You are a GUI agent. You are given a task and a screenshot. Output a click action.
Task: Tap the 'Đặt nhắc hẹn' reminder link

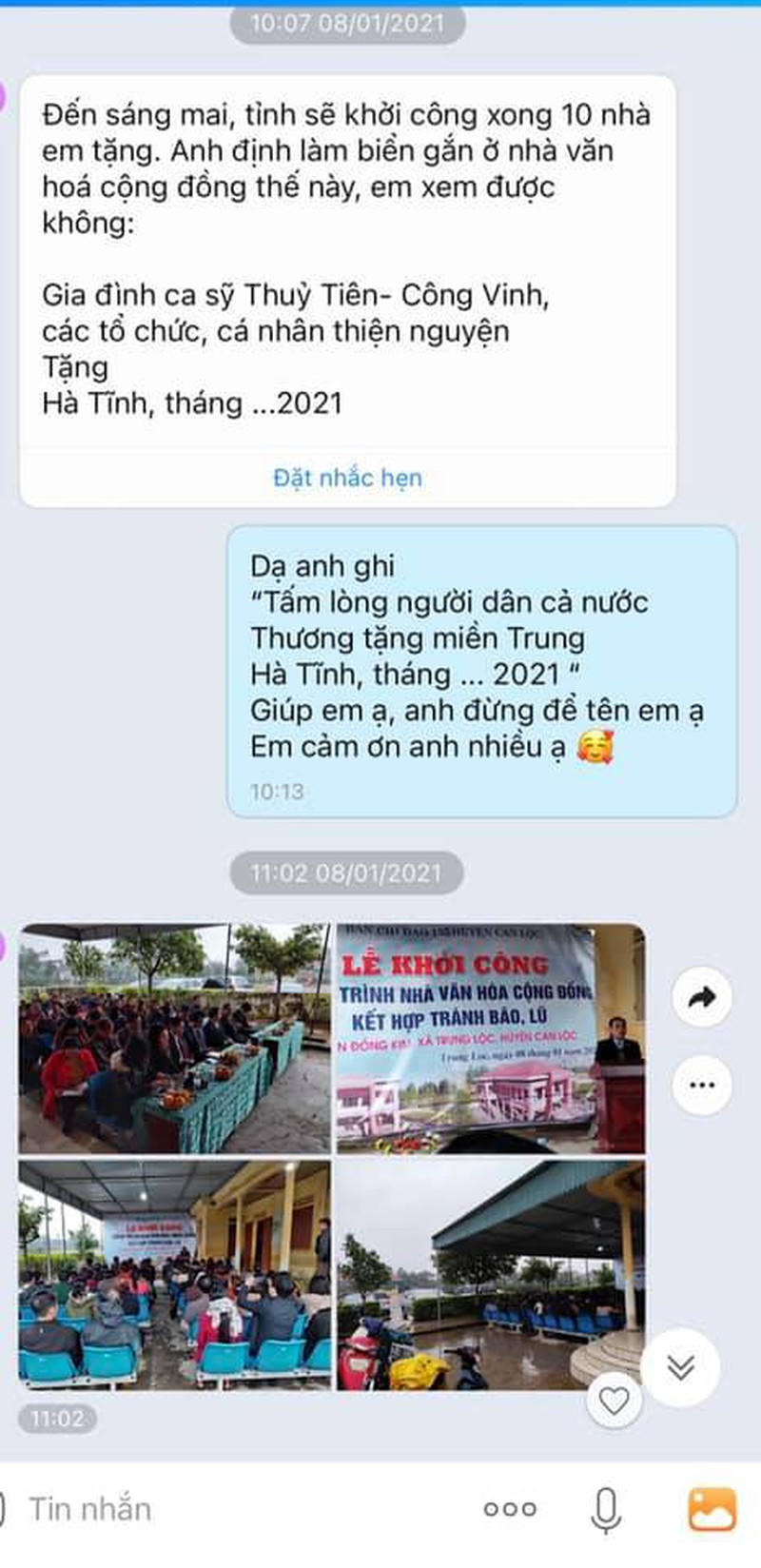click(x=347, y=478)
